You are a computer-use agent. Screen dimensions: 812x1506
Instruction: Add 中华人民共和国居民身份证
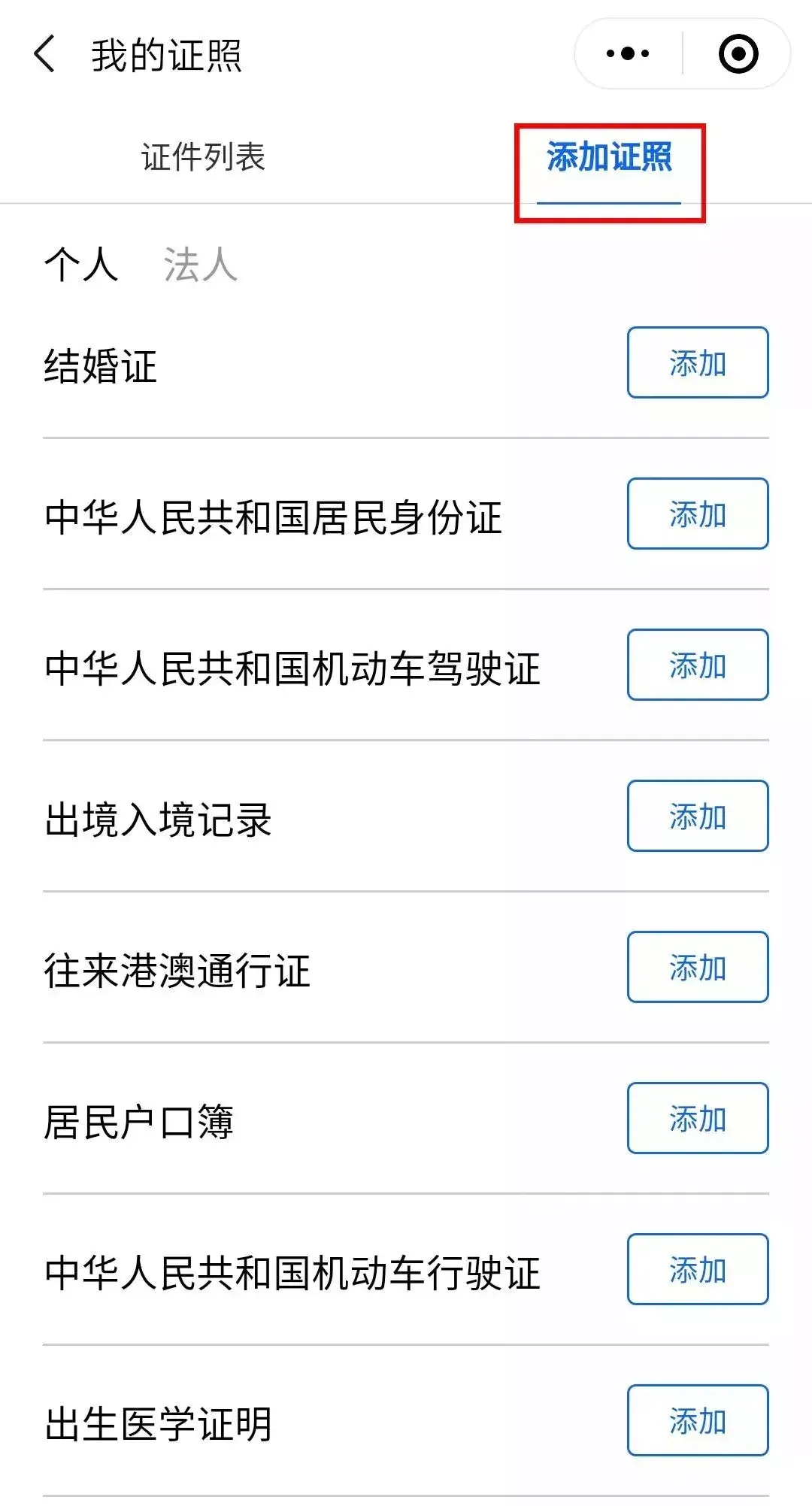[698, 514]
